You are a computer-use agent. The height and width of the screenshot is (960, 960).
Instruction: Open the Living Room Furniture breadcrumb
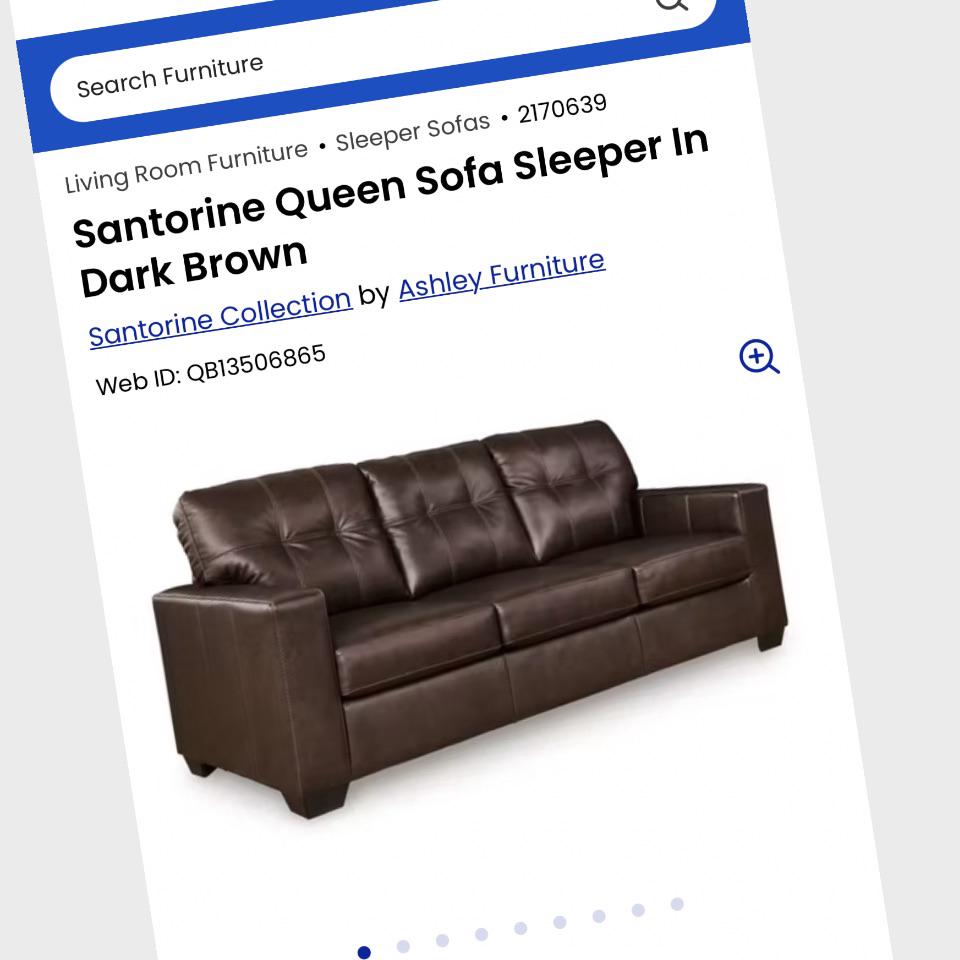(186, 168)
